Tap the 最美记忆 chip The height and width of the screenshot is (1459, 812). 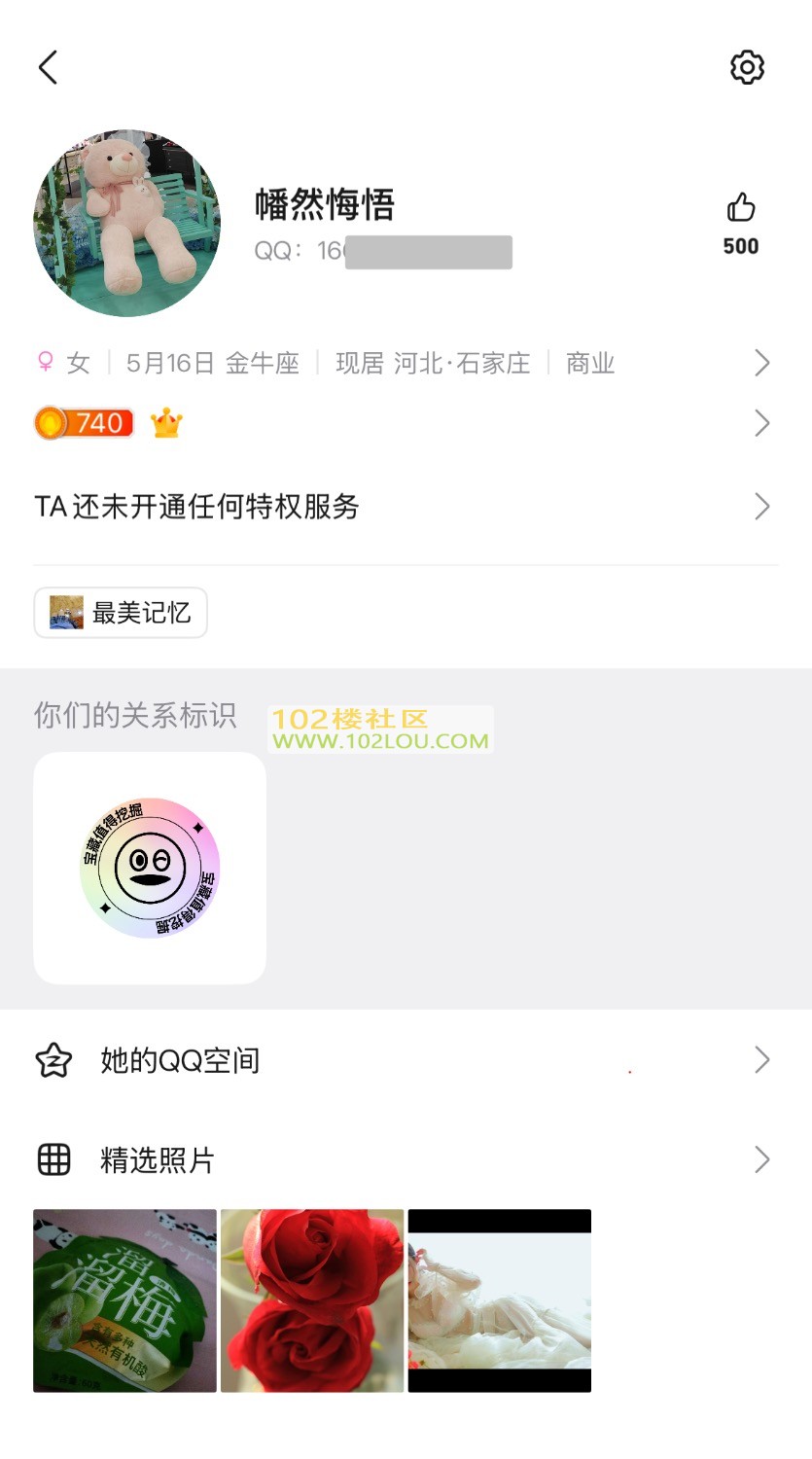[x=121, y=613]
